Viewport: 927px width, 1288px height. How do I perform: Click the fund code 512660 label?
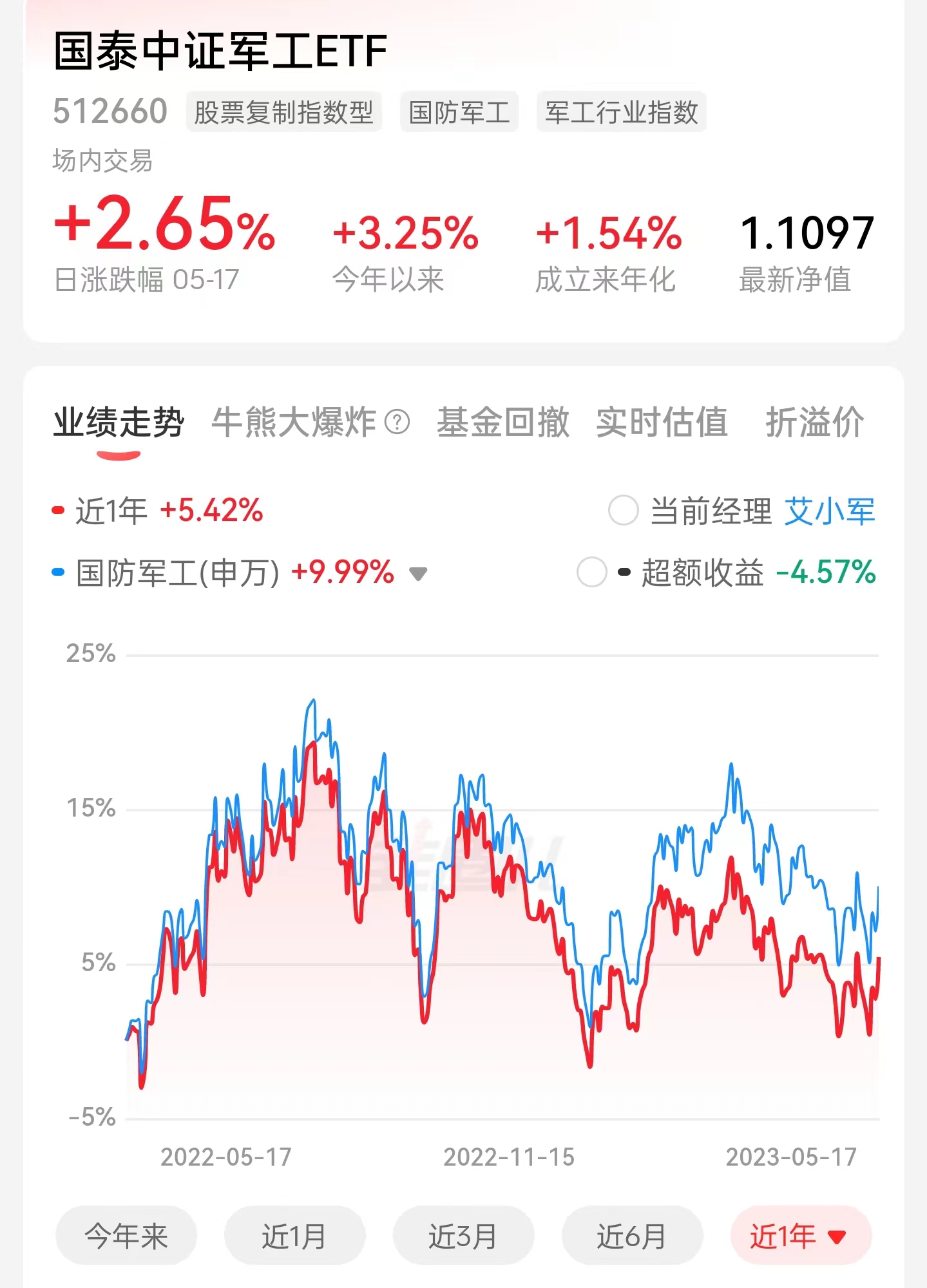click(110, 109)
